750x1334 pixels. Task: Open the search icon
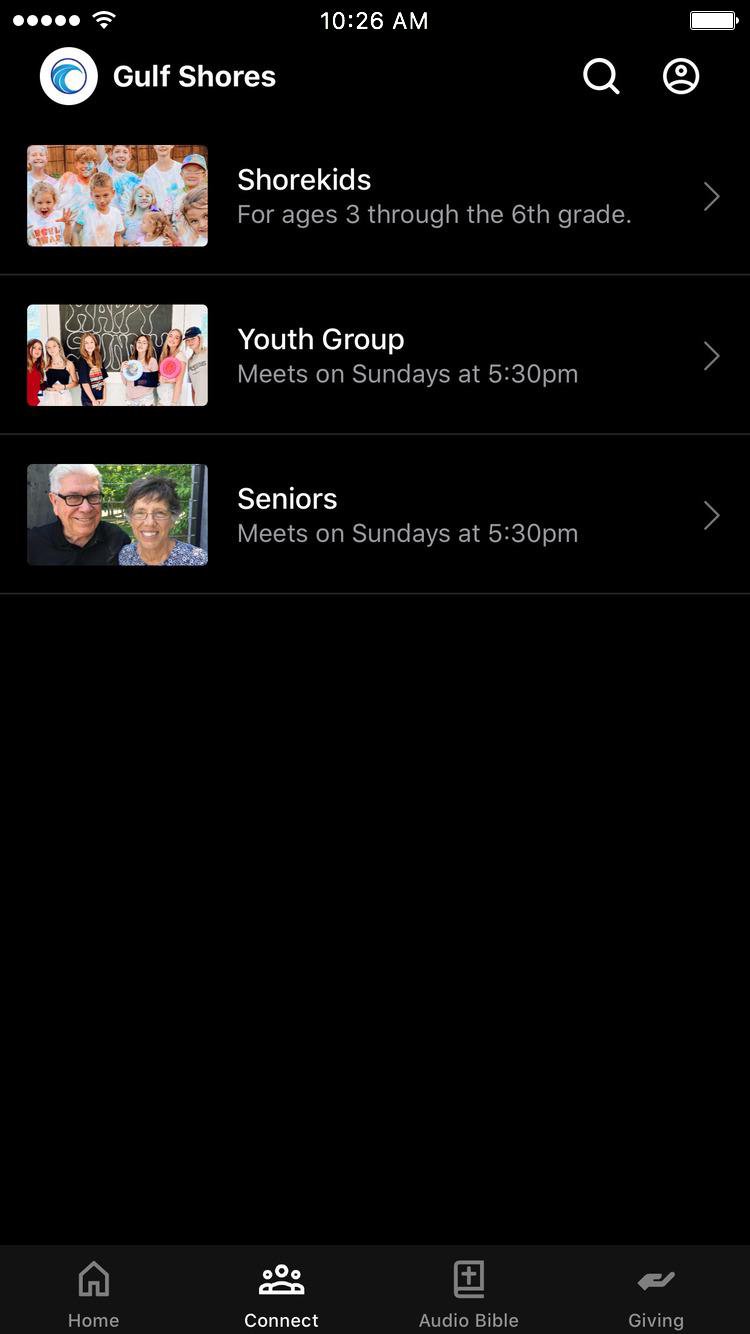pyautogui.click(x=601, y=76)
